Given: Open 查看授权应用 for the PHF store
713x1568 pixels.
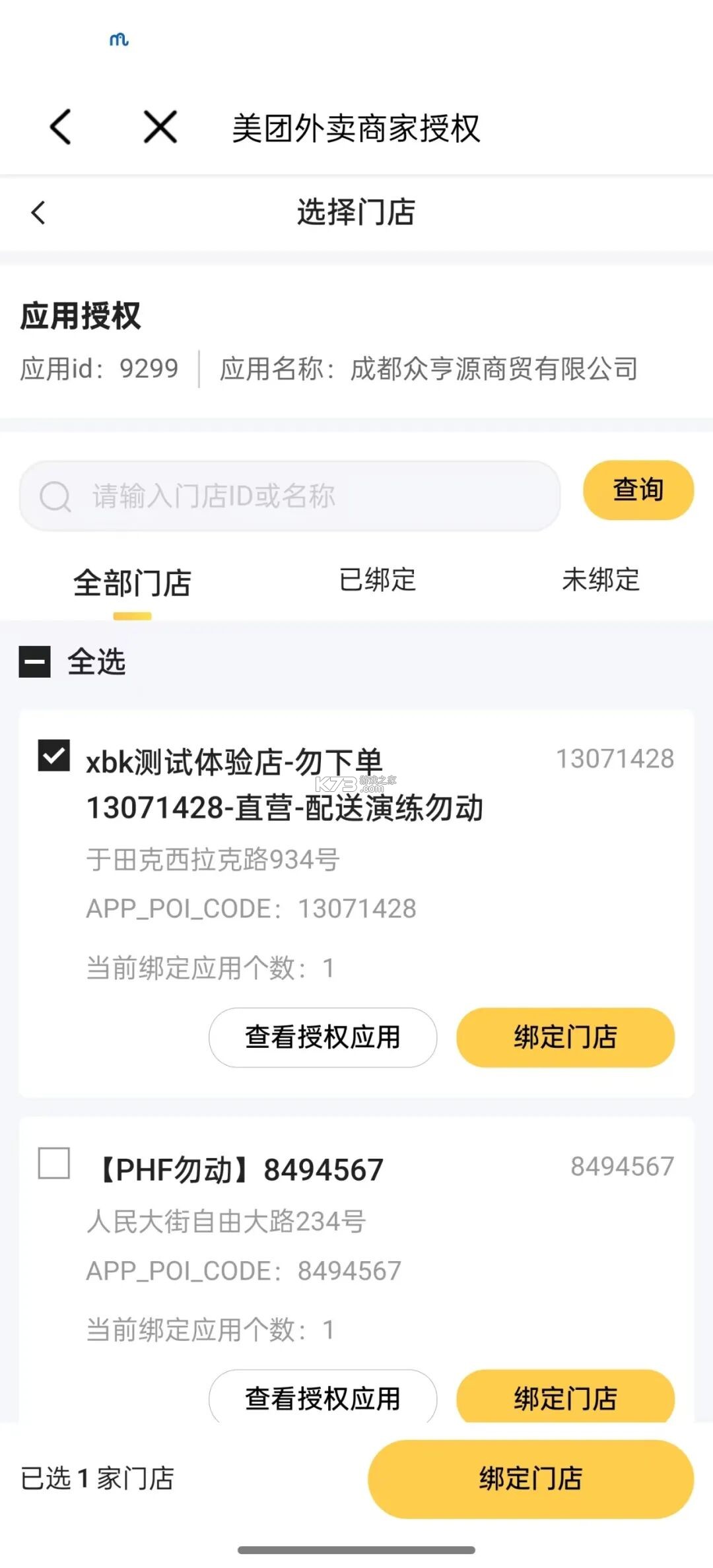Looking at the screenshot, I should pyautogui.click(x=322, y=1397).
